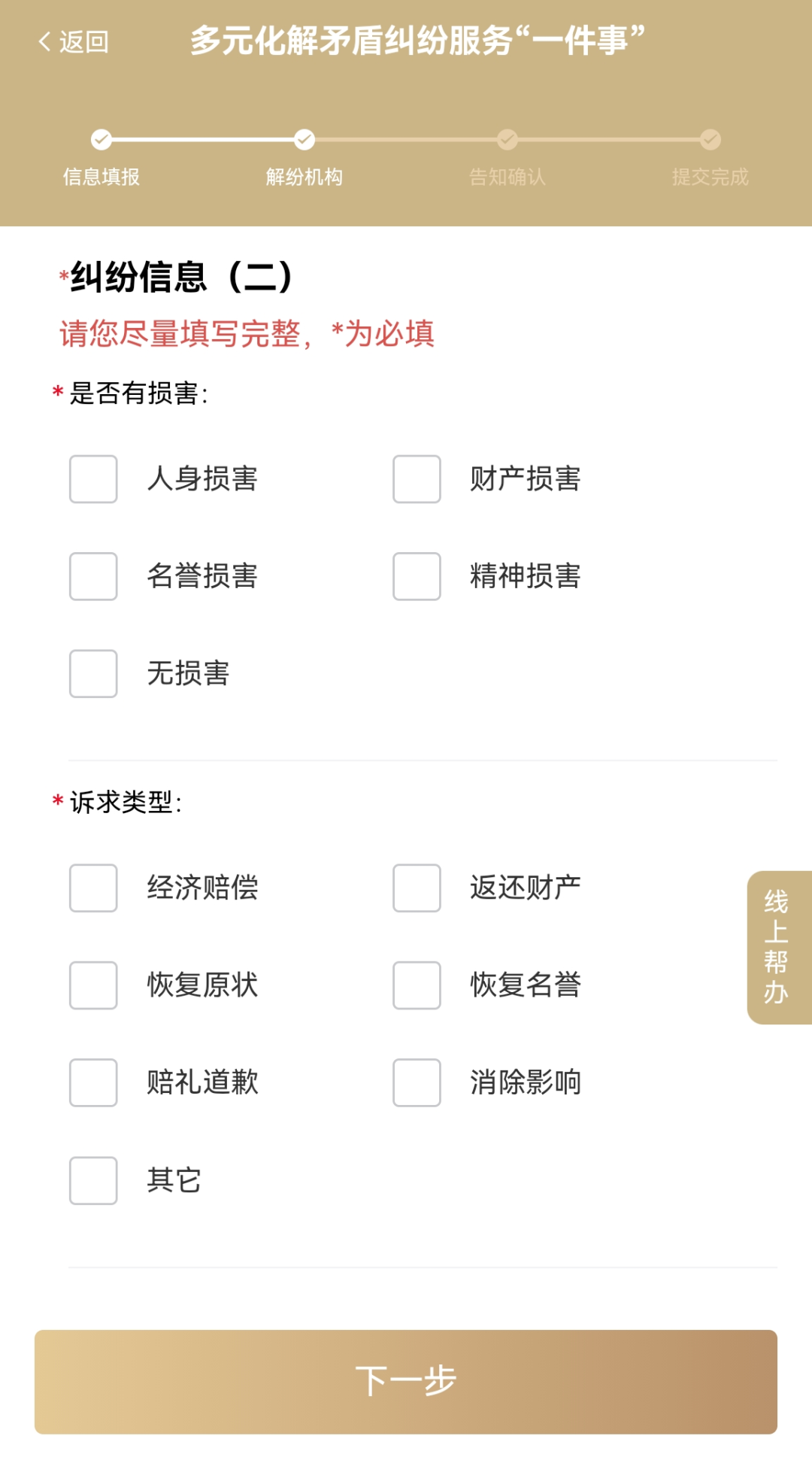The width and height of the screenshot is (812, 1466).
Task: Check the 其它 claim type option
Action: [x=93, y=1181]
